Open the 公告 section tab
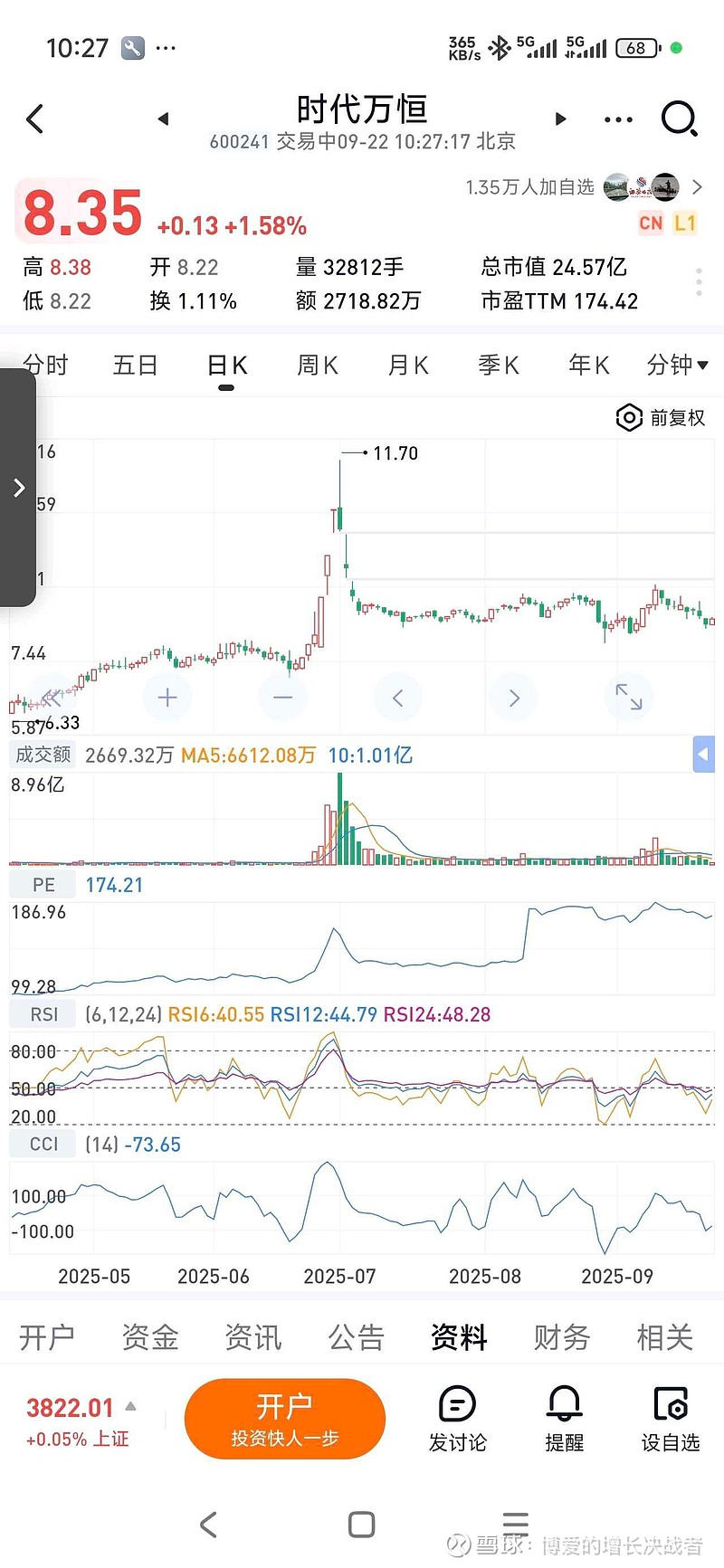The width and height of the screenshot is (724, 1568). [356, 1336]
